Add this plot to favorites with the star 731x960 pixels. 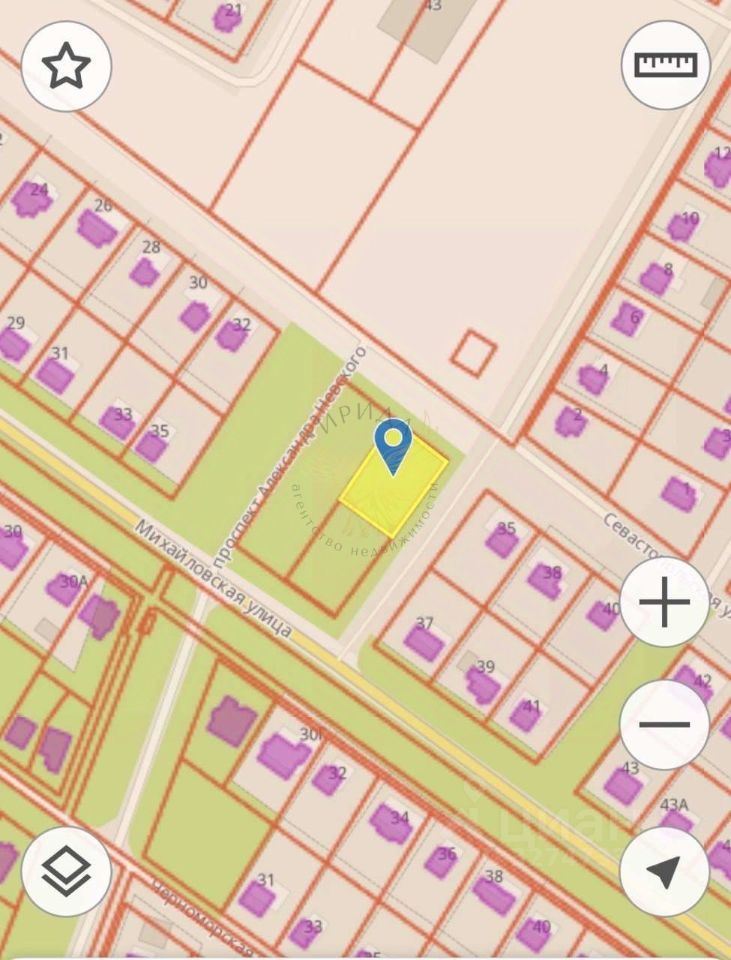(x=66, y=66)
